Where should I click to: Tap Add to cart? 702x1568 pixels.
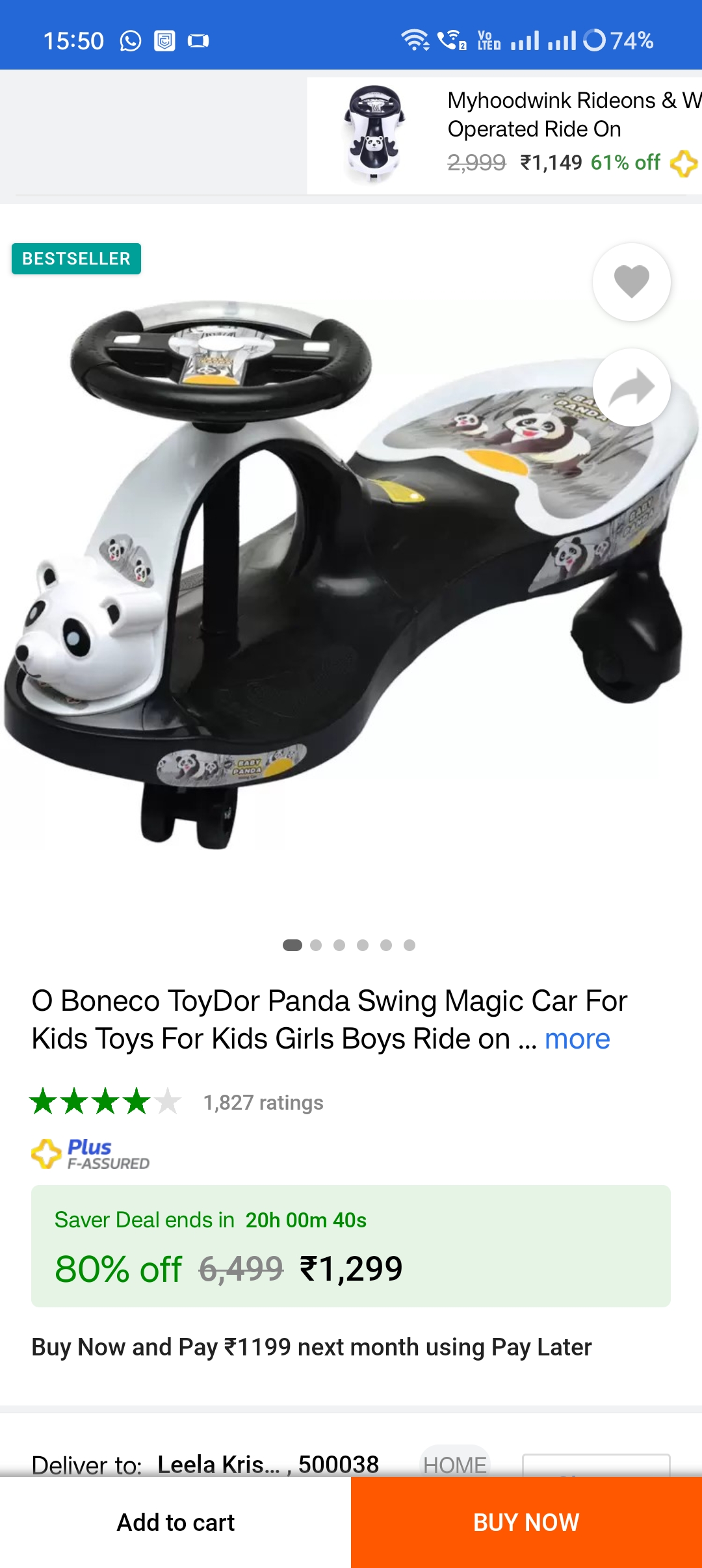[175, 1522]
